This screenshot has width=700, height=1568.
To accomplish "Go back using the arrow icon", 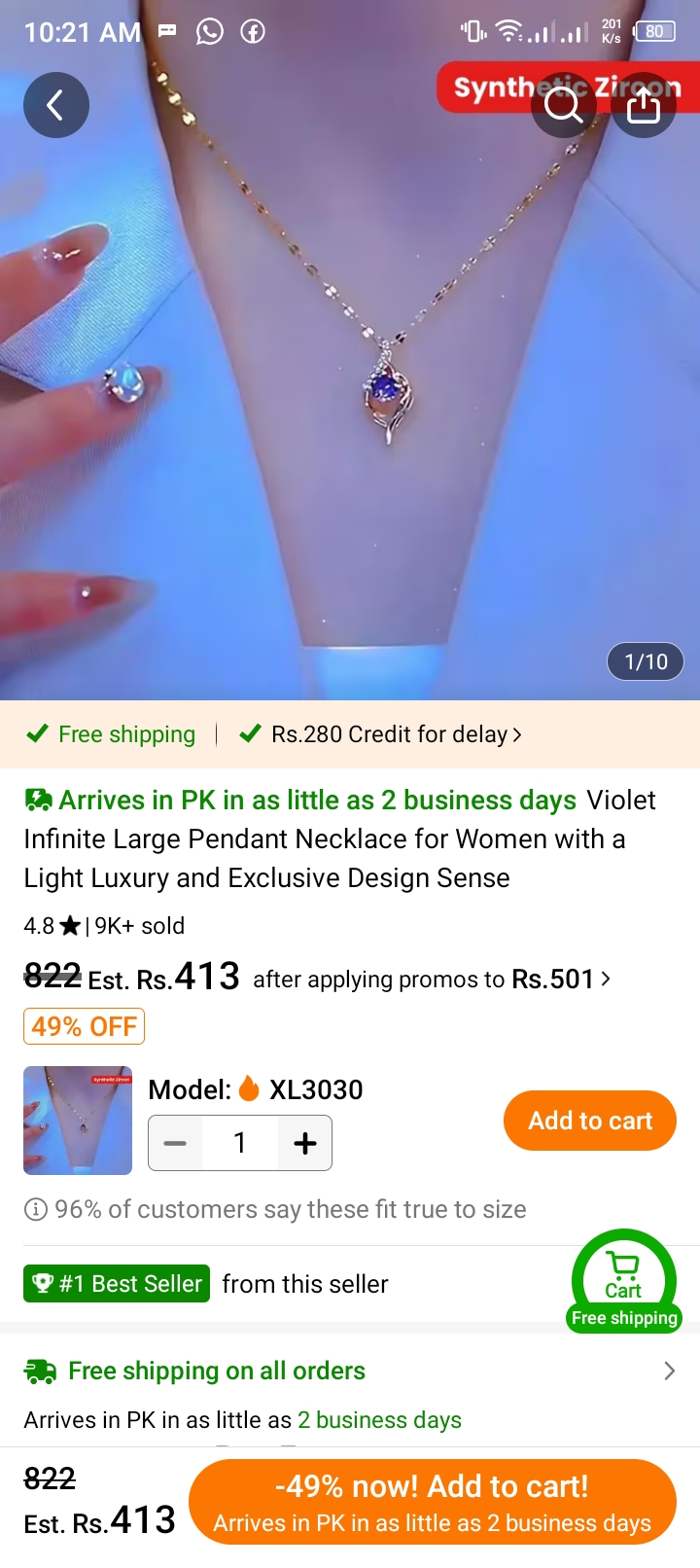I will 56,105.
